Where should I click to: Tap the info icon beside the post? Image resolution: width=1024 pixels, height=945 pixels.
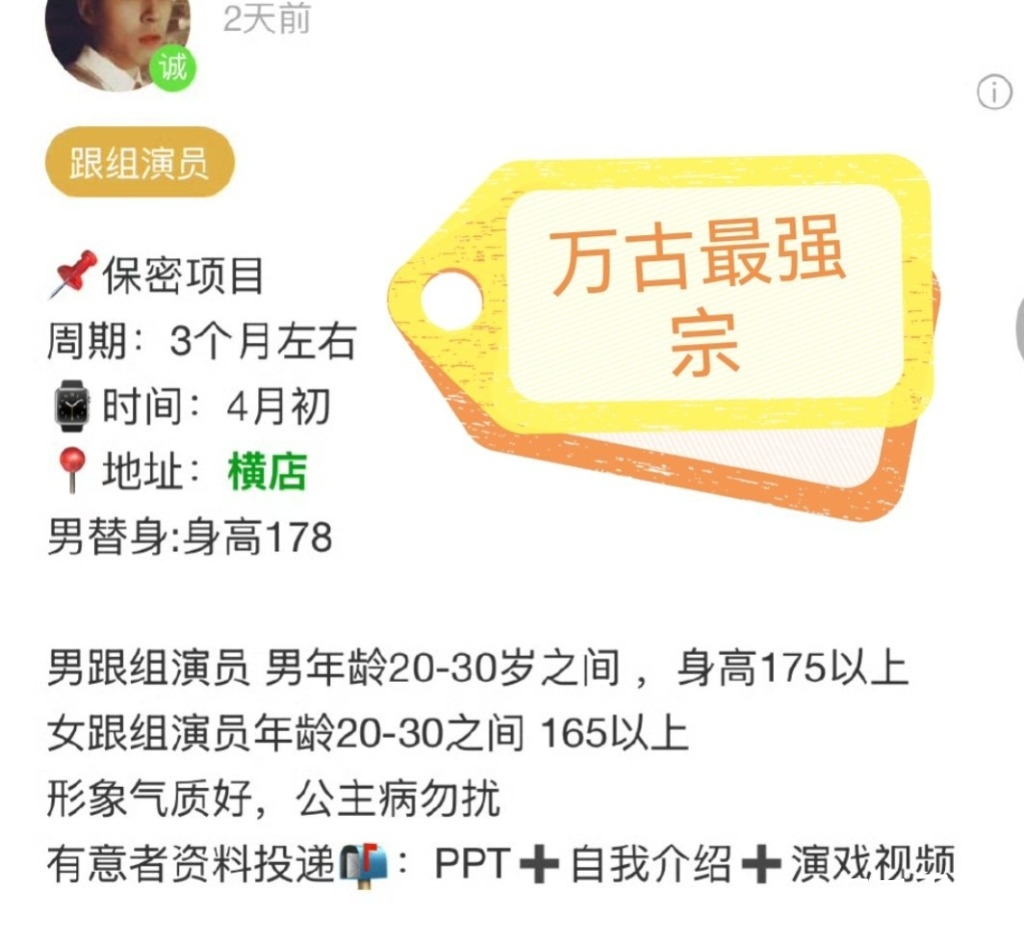click(x=994, y=92)
